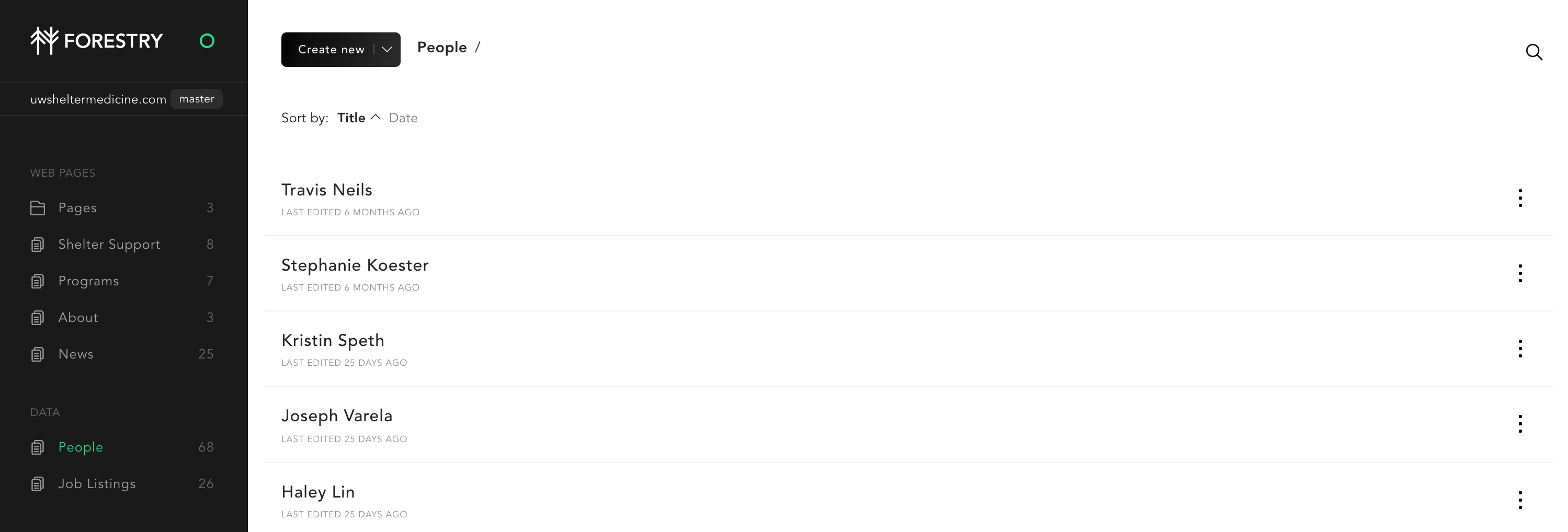The height and width of the screenshot is (532, 1568).
Task: Open Pages in the sidebar
Action: 77,208
